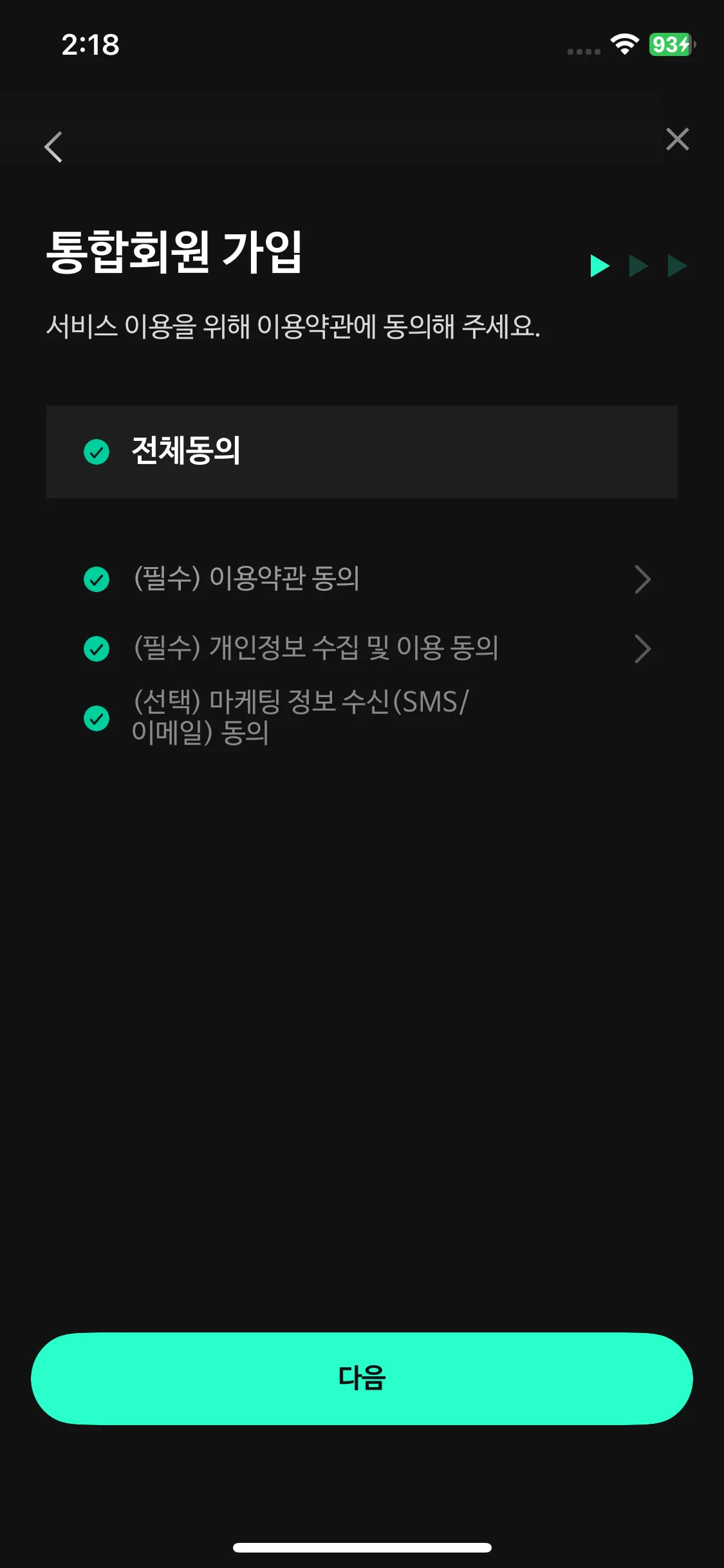Select the 전체동의 row panel

(x=362, y=453)
